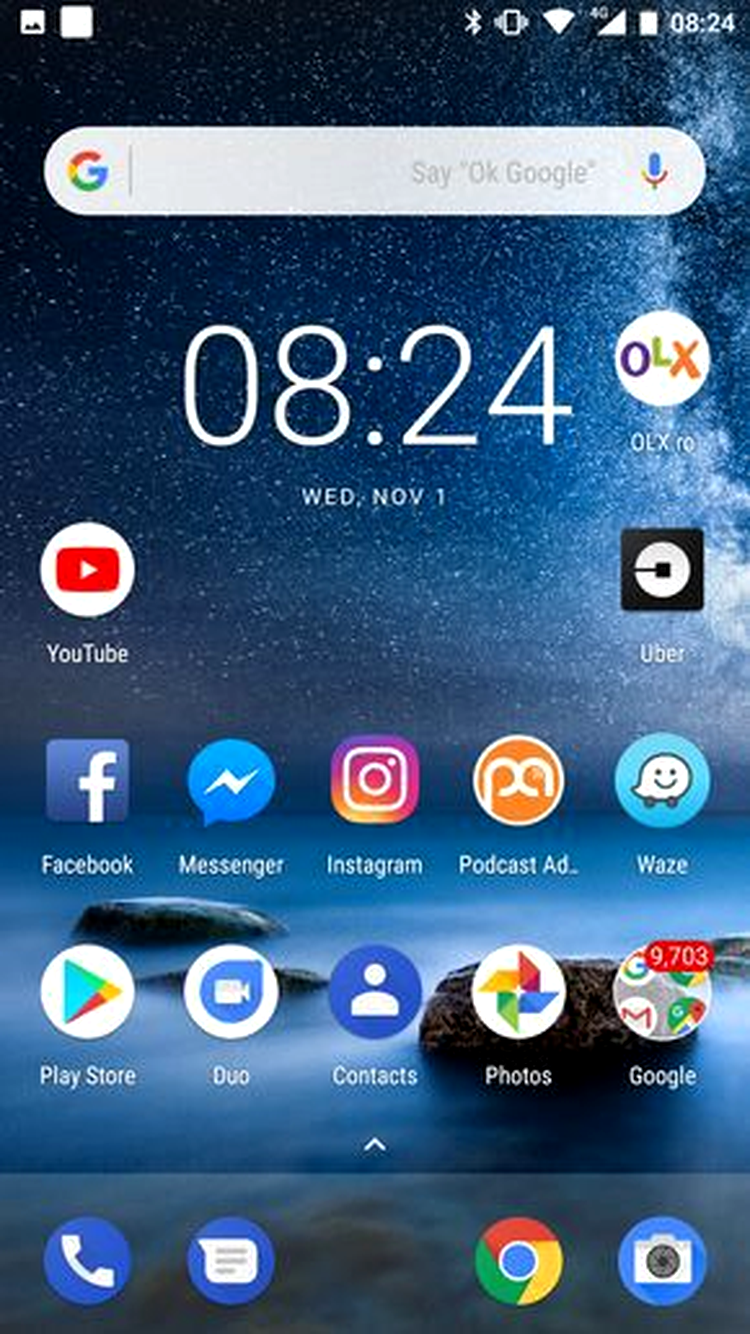
Task: Launch Waze navigation
Action: point(662,781)
